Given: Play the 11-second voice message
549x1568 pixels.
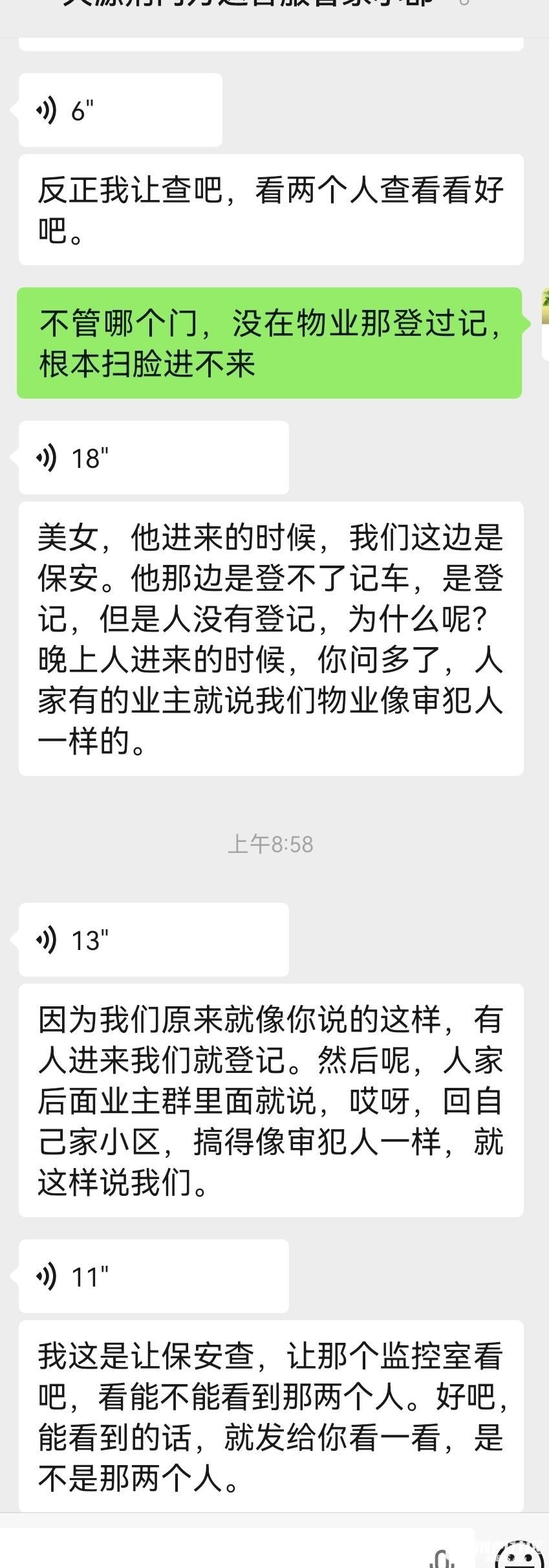Looking at the screenshot, I should pyautogui.click(x=153, y=1276).
